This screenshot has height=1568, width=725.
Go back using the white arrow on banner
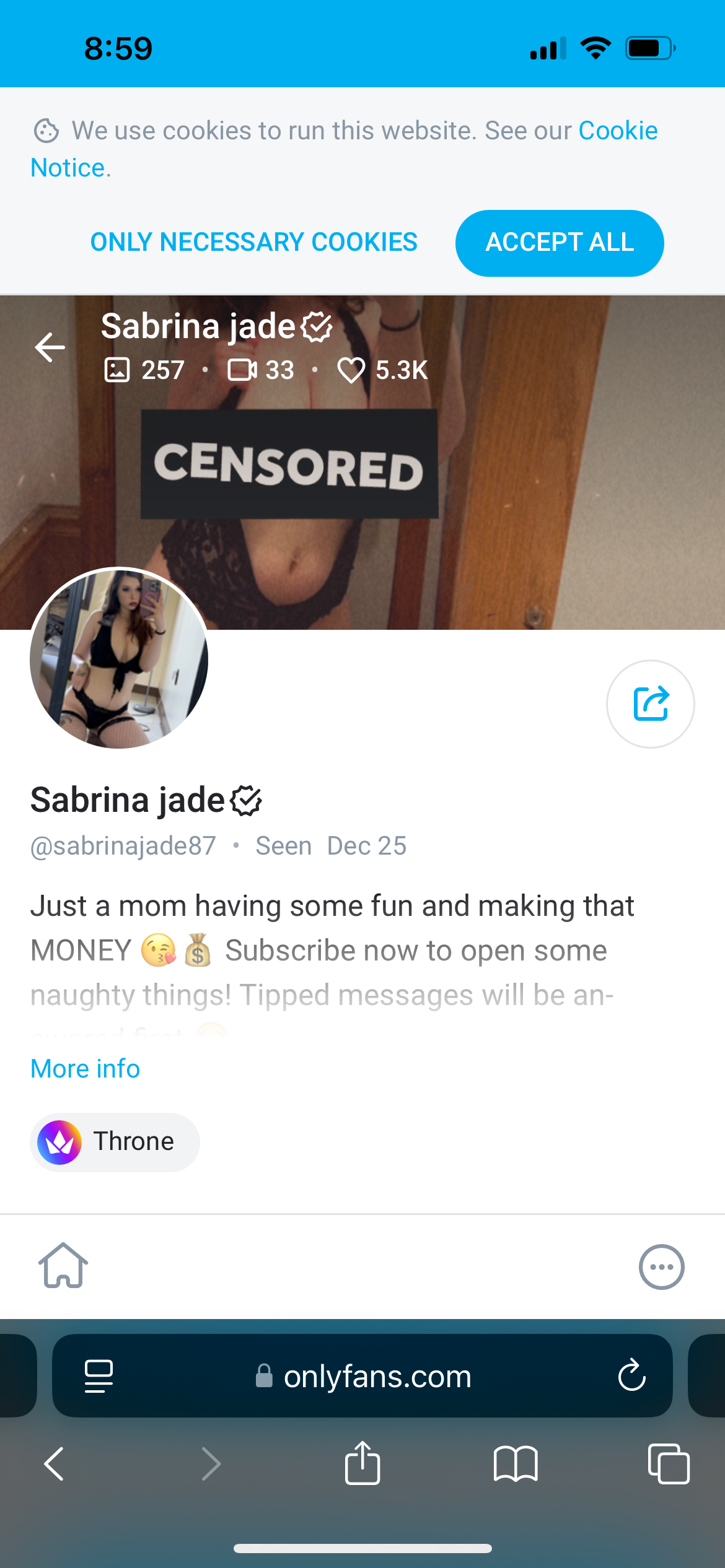pos(50,347)
